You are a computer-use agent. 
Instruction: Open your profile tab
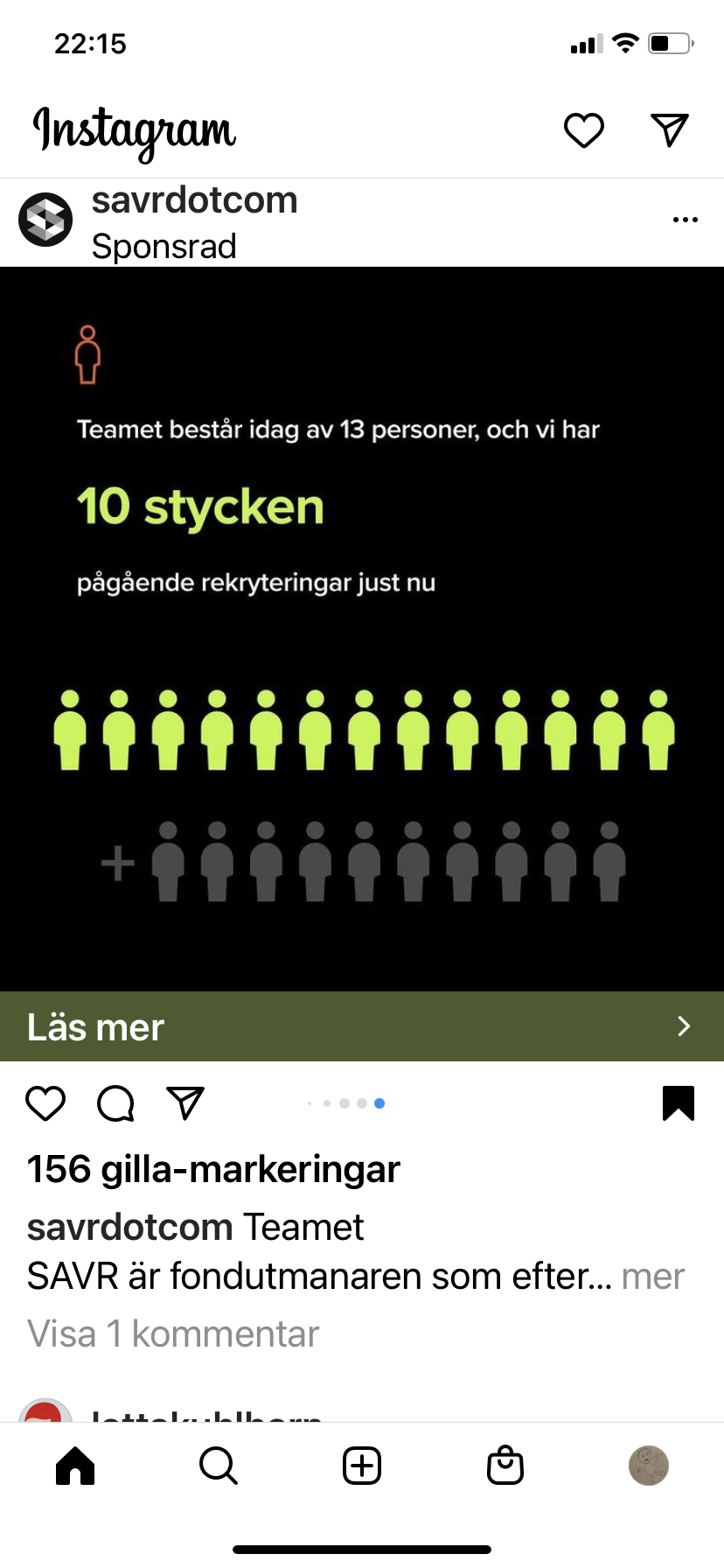click(x=649, y=1466)
